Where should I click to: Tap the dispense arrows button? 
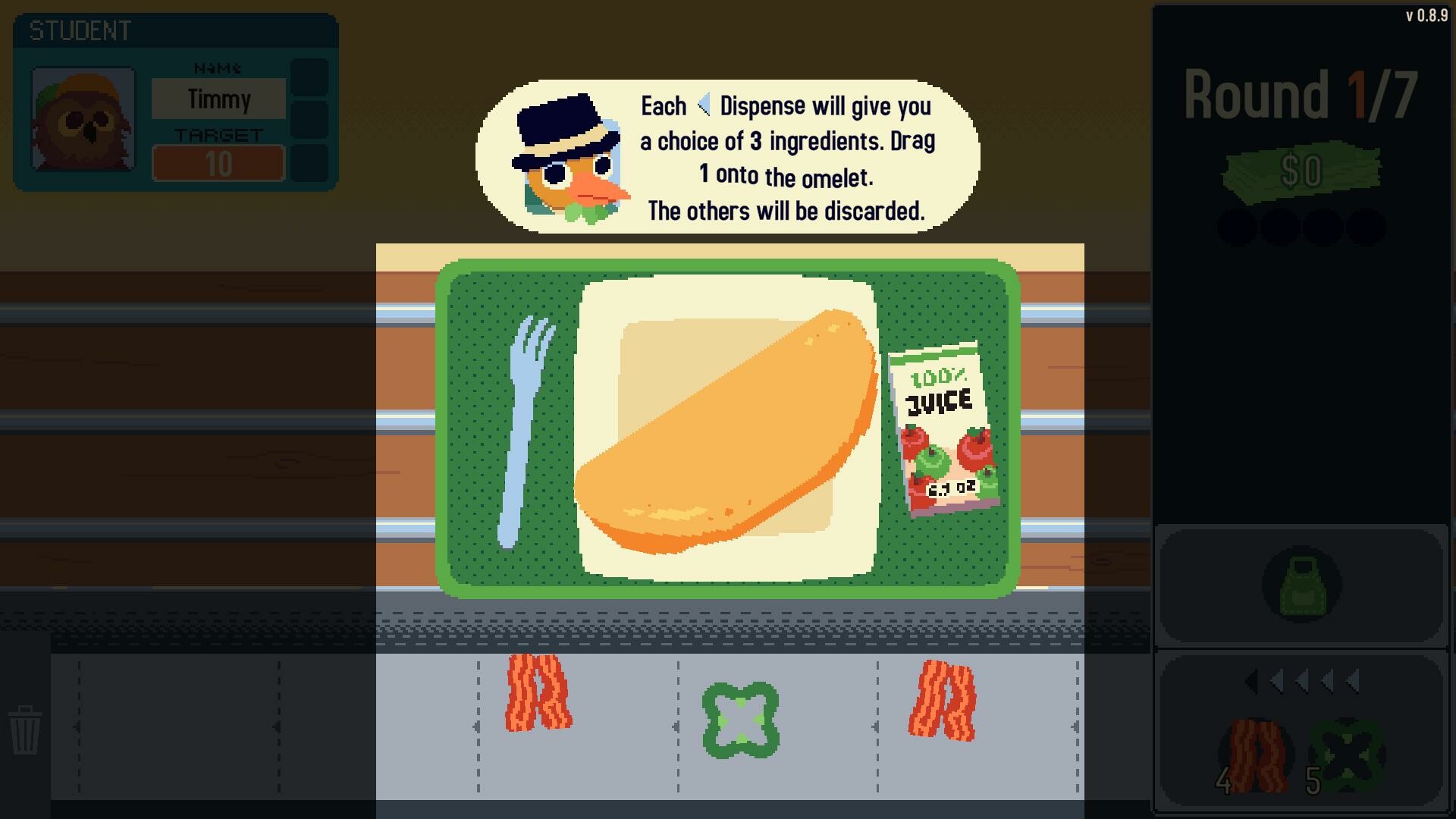(1301, 682)
